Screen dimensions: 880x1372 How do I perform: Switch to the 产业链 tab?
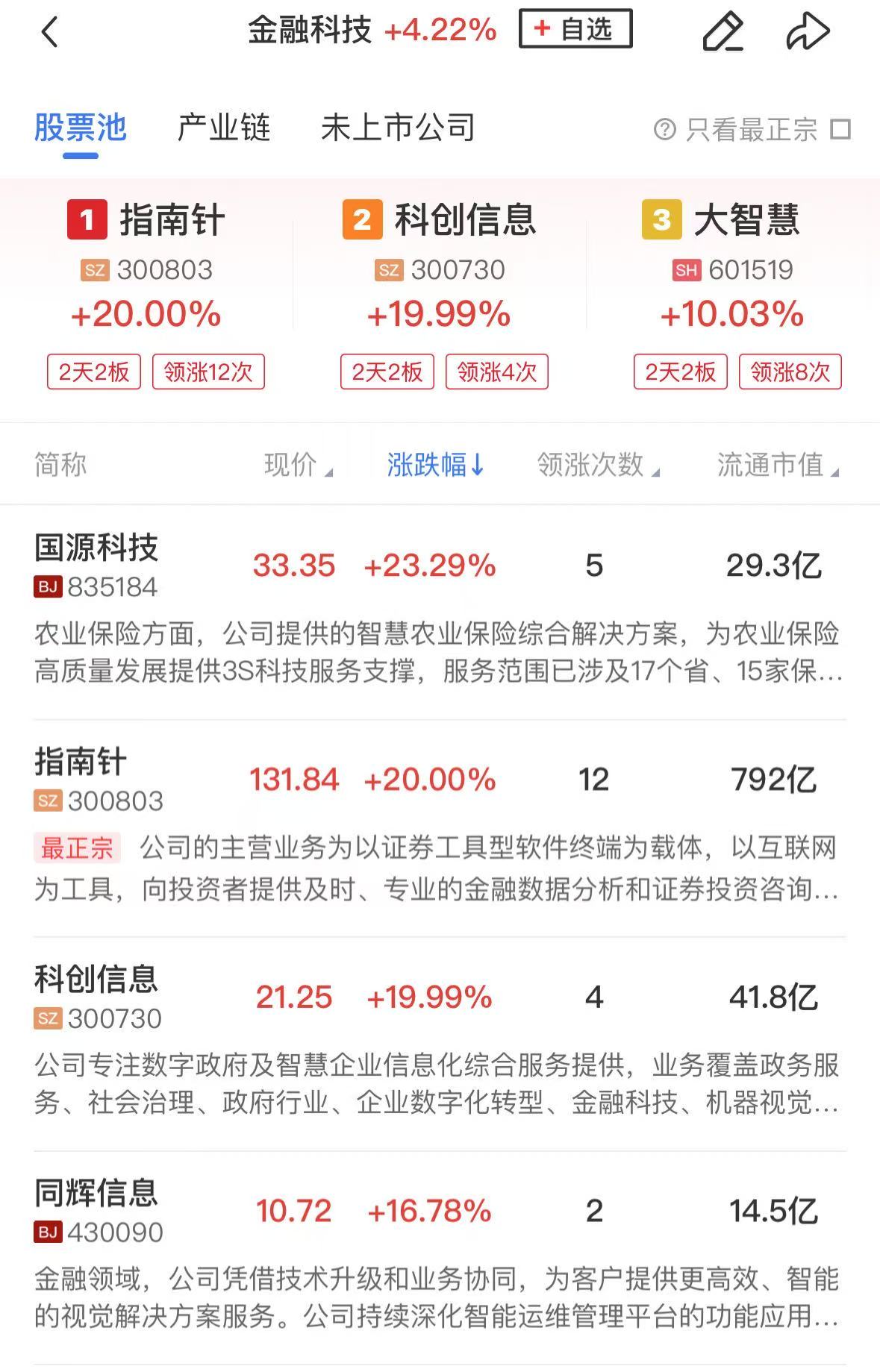(223, 128)
